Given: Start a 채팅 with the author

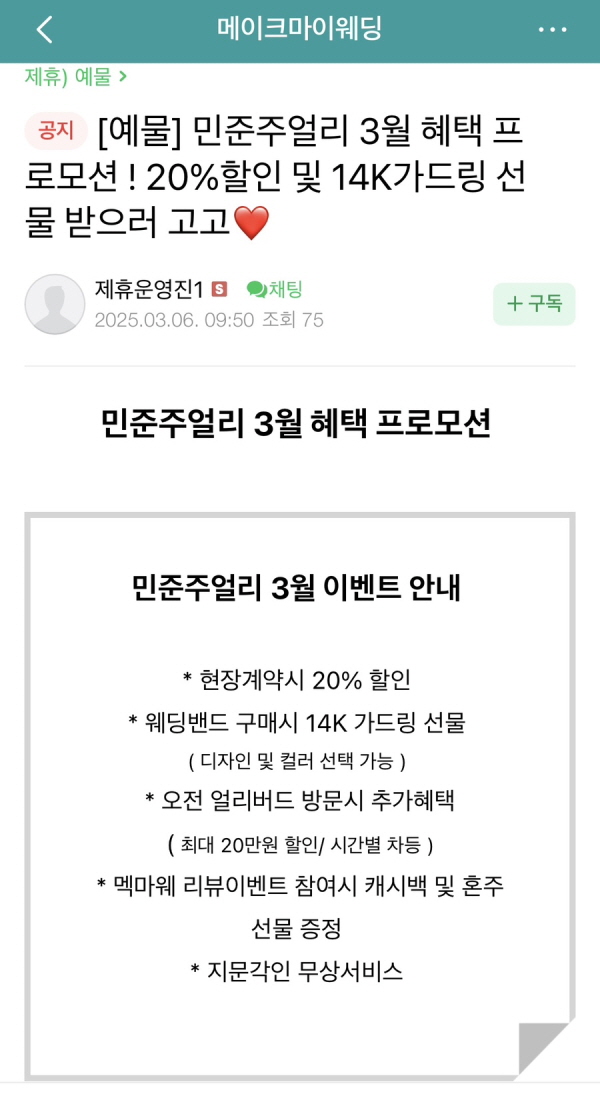Looking at the screenshot, I should point(274,289).
